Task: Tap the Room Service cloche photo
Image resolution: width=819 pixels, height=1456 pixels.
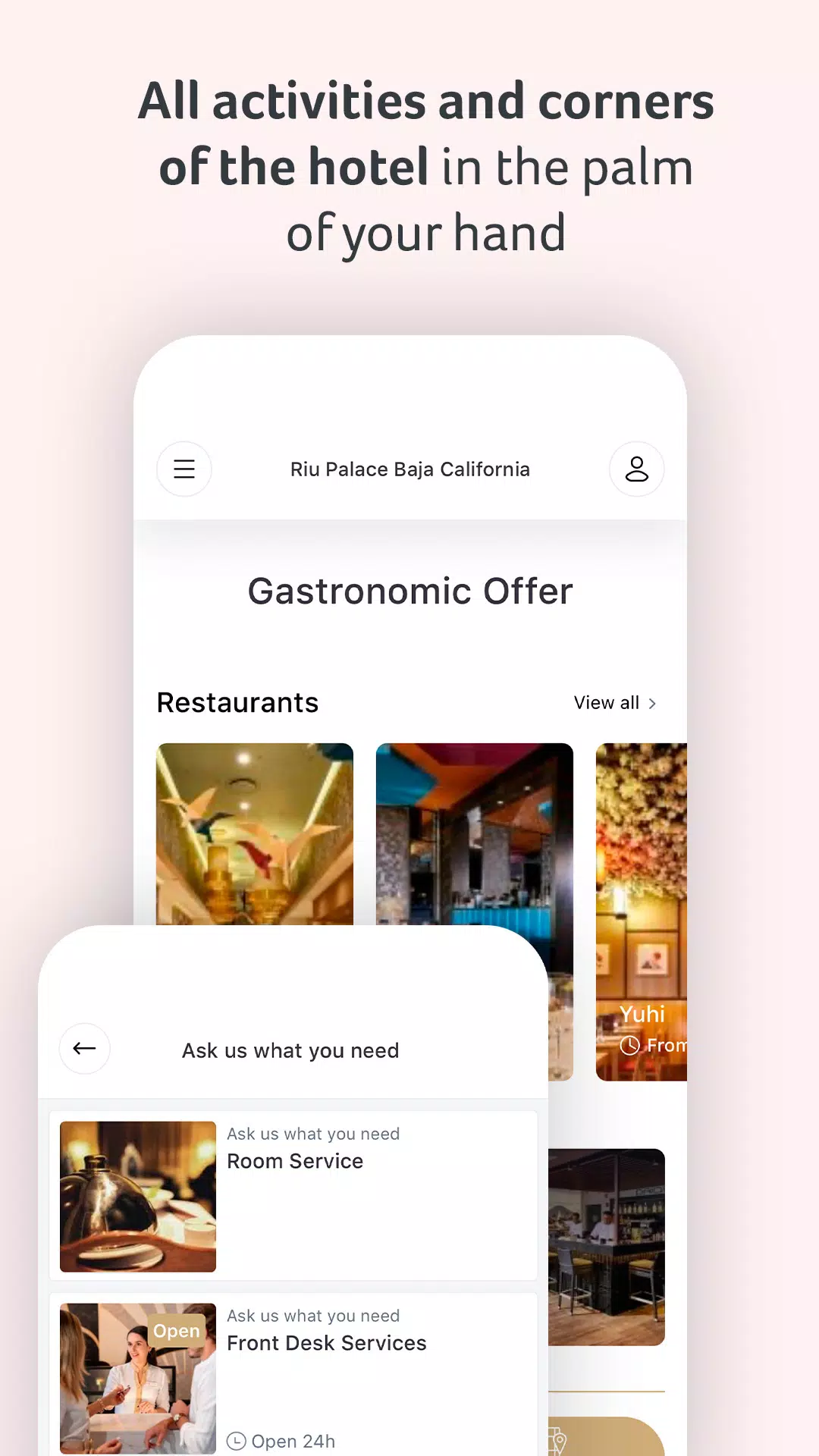Action: pos(136,1196)
